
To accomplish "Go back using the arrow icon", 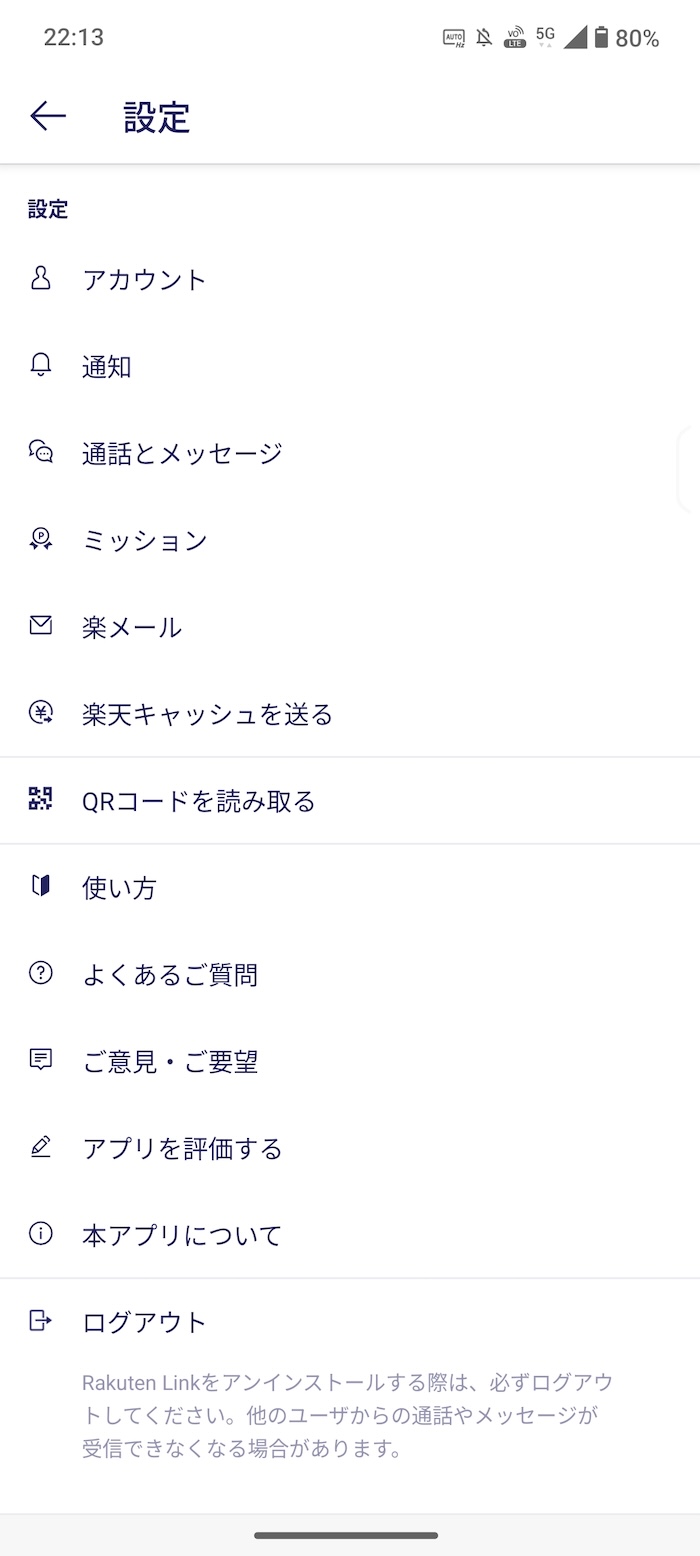I will [x=48, y=116].
